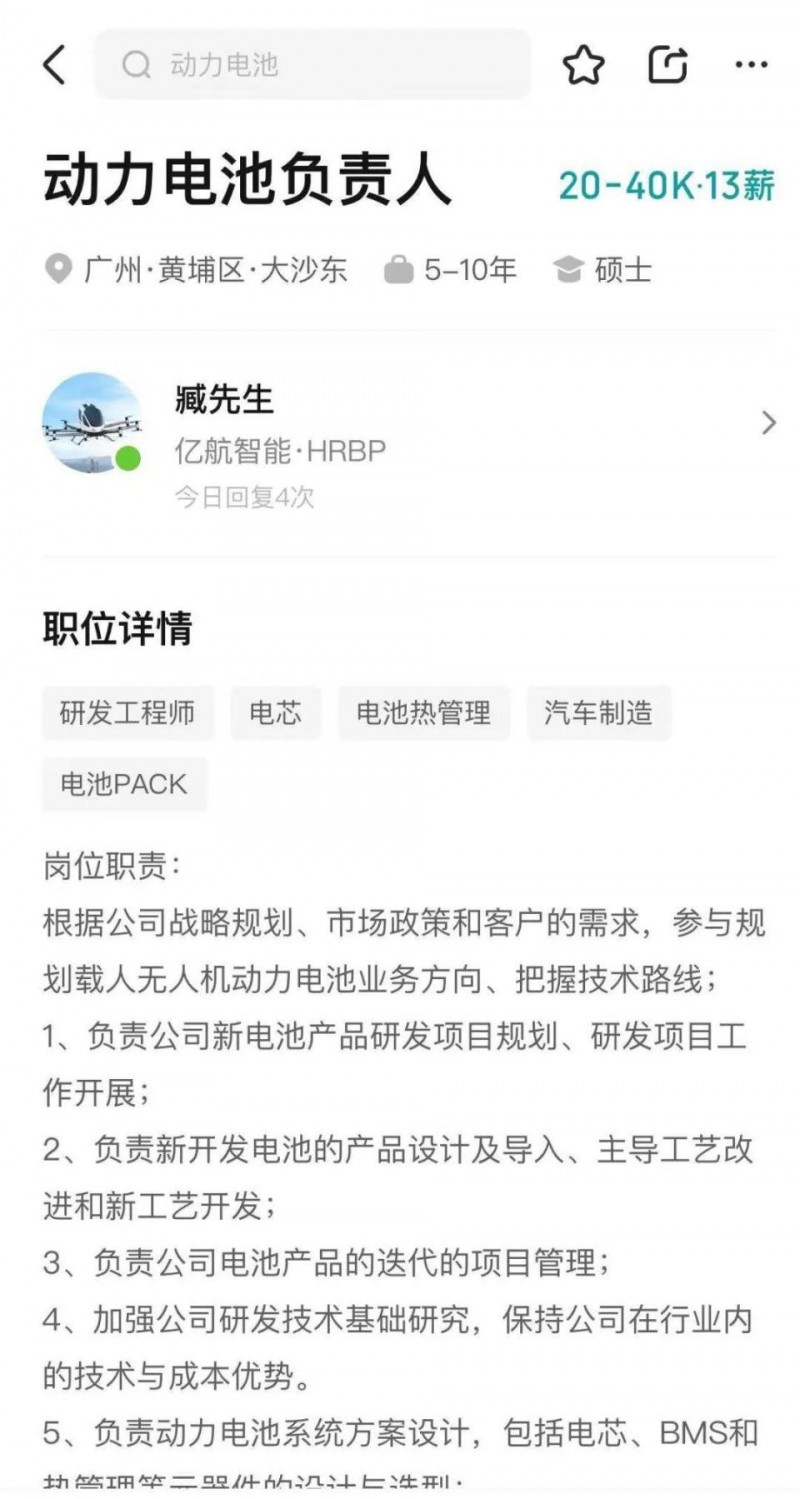
Task: Tap the location pin icon beside 广州
Action: 57,268
